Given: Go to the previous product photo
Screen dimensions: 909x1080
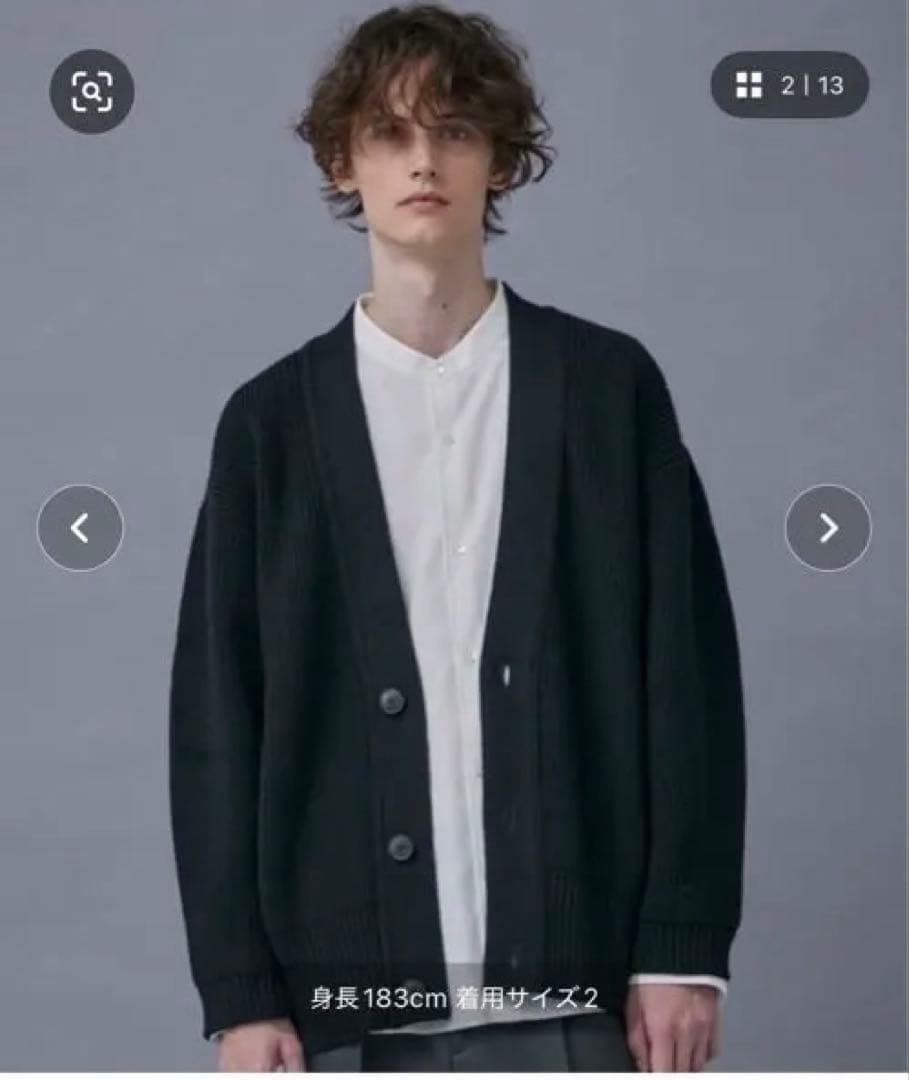Looking at the screenshot, I should [x=80, y=528].
